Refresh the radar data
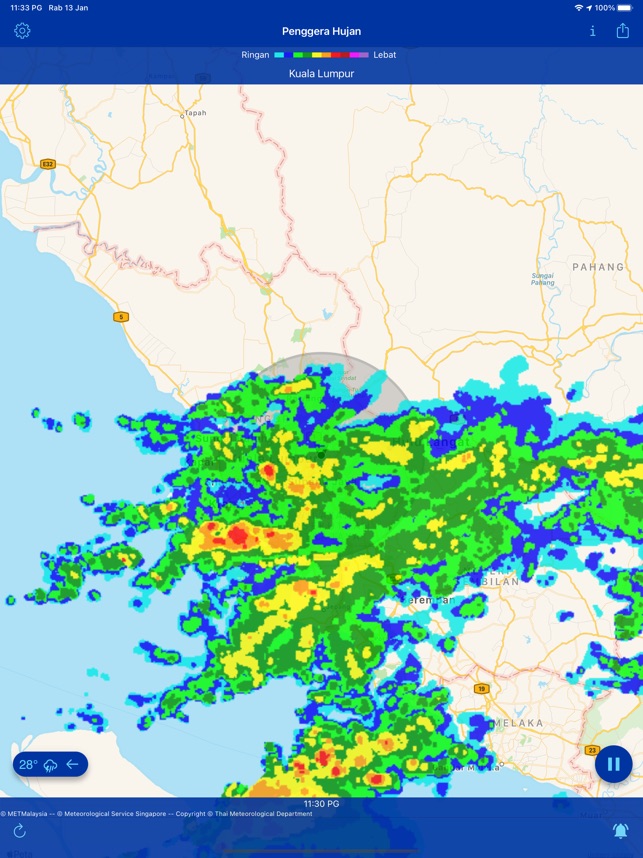643x858 pixels. 19,831
